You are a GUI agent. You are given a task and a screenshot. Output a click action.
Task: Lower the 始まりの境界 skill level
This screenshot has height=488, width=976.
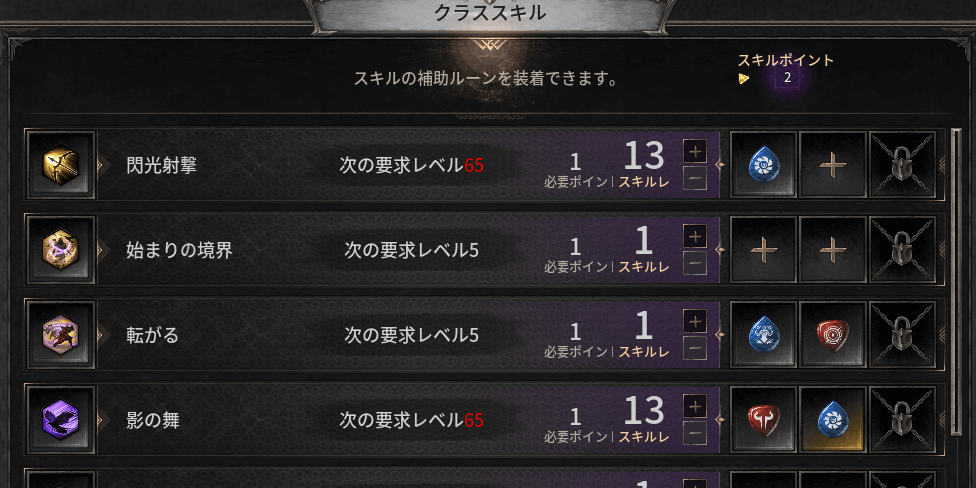pyautogui.click(x=695, y=264)
